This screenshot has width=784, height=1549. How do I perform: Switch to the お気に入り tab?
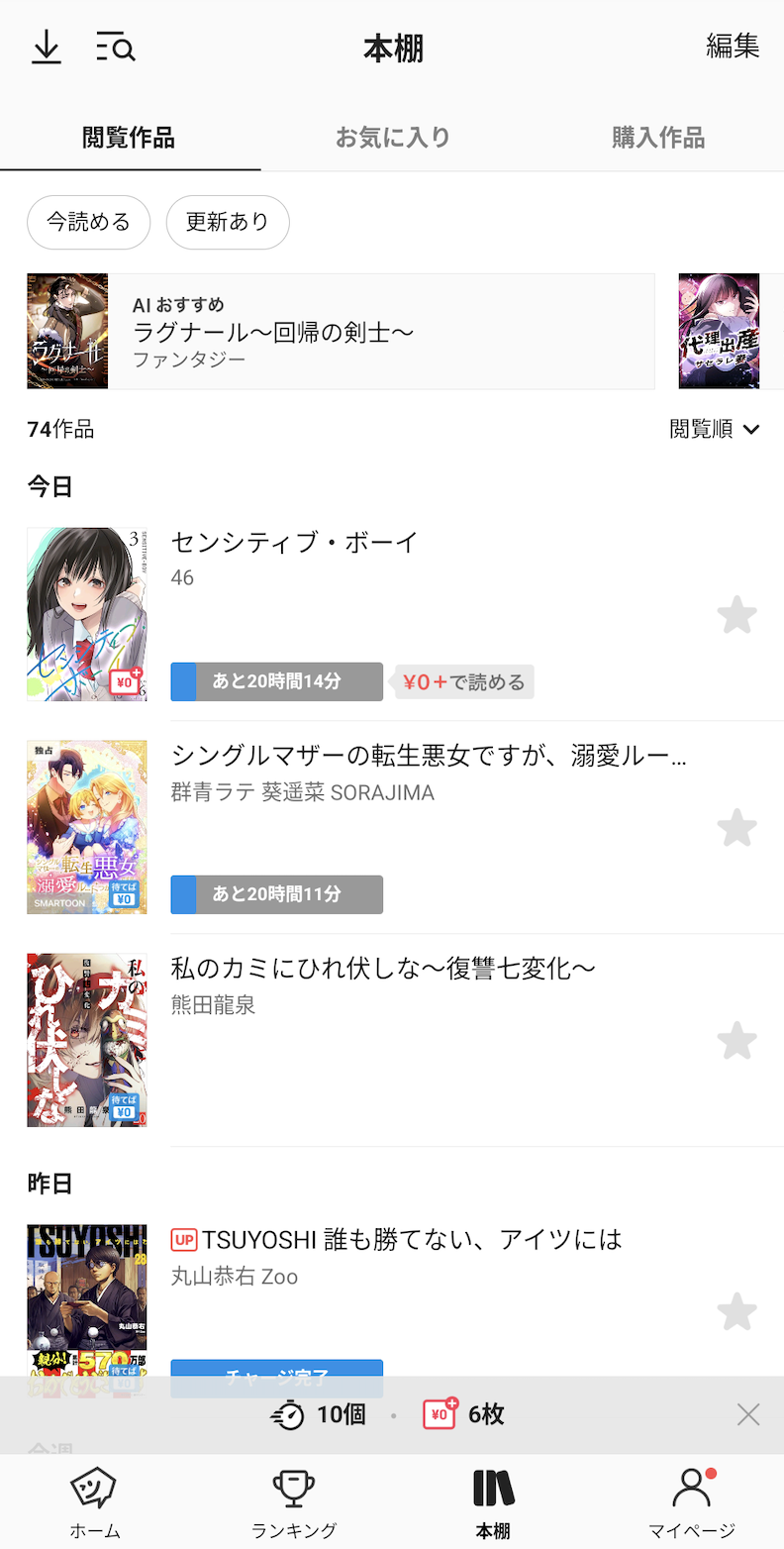click(x=392, y=138)
